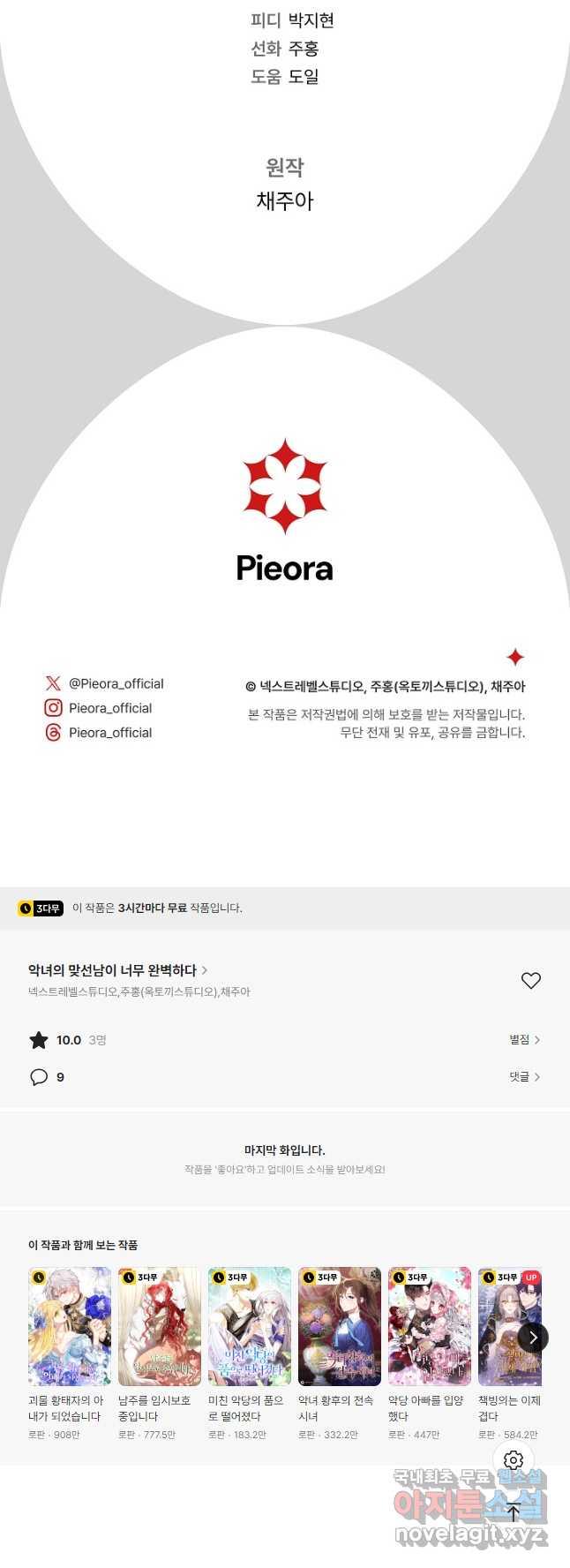This screenshot has width=570, height=1568.
Task: Open the recommended title 악녀 황후의 전속 시녀
Action: coord(340,1326)
